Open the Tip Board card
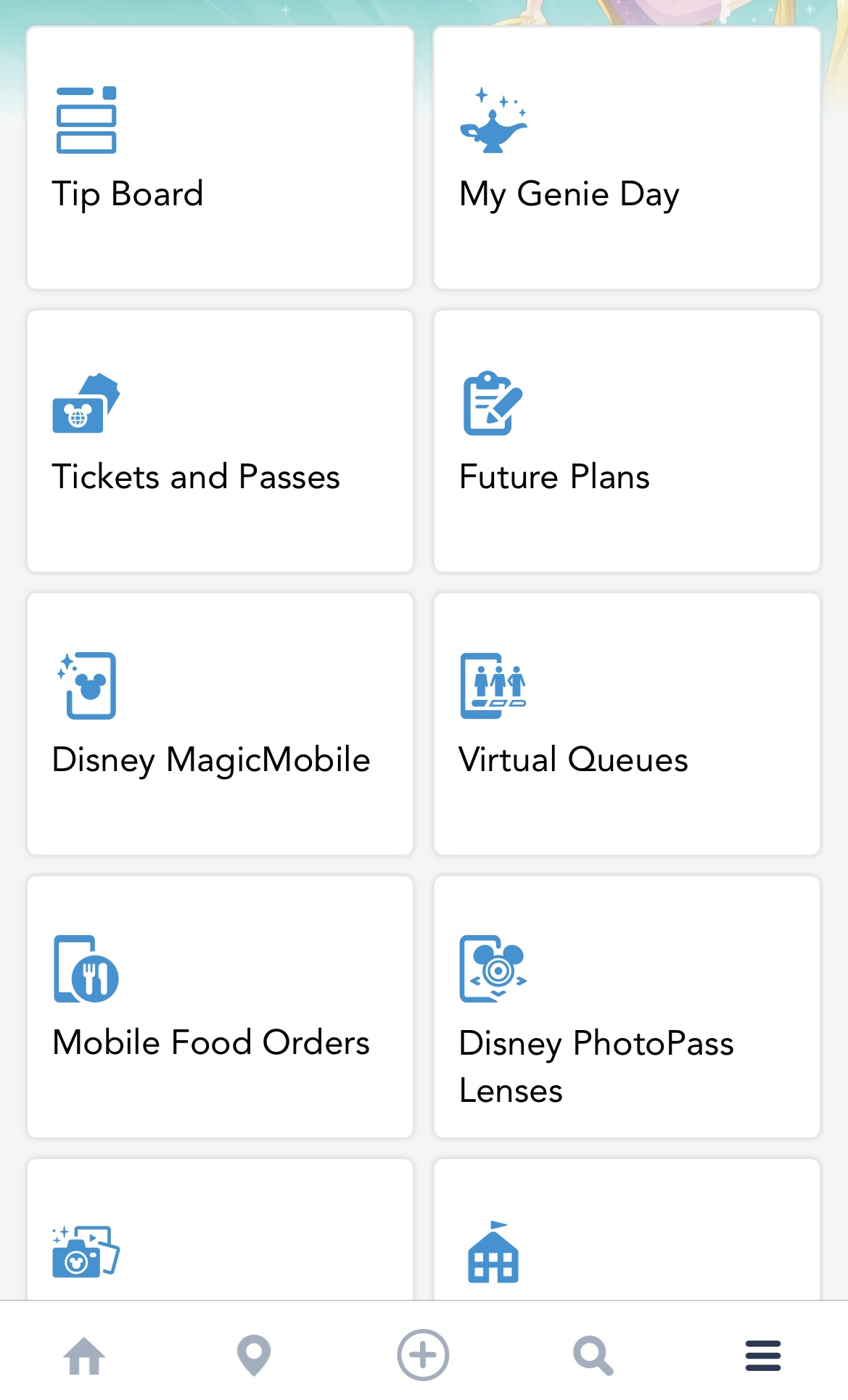848x1400 pixels. pos(220,158)
